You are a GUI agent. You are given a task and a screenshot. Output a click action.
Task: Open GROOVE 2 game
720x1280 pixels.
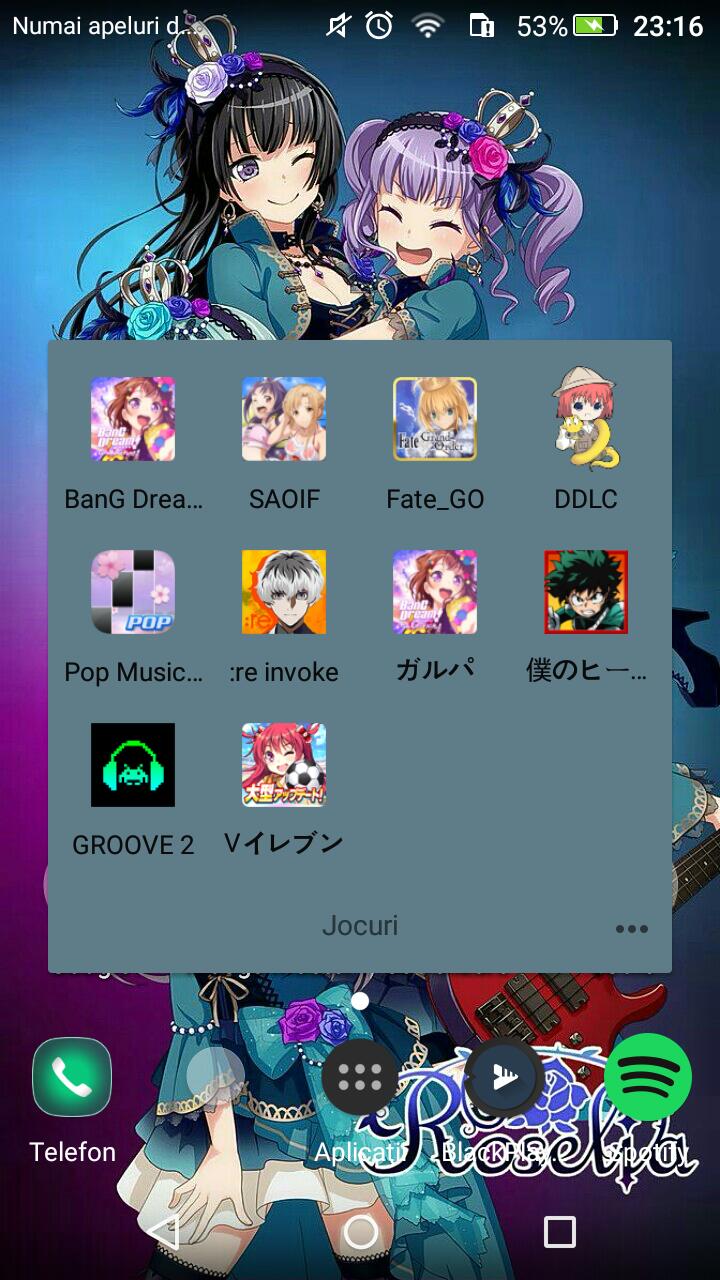pos(133,765)
